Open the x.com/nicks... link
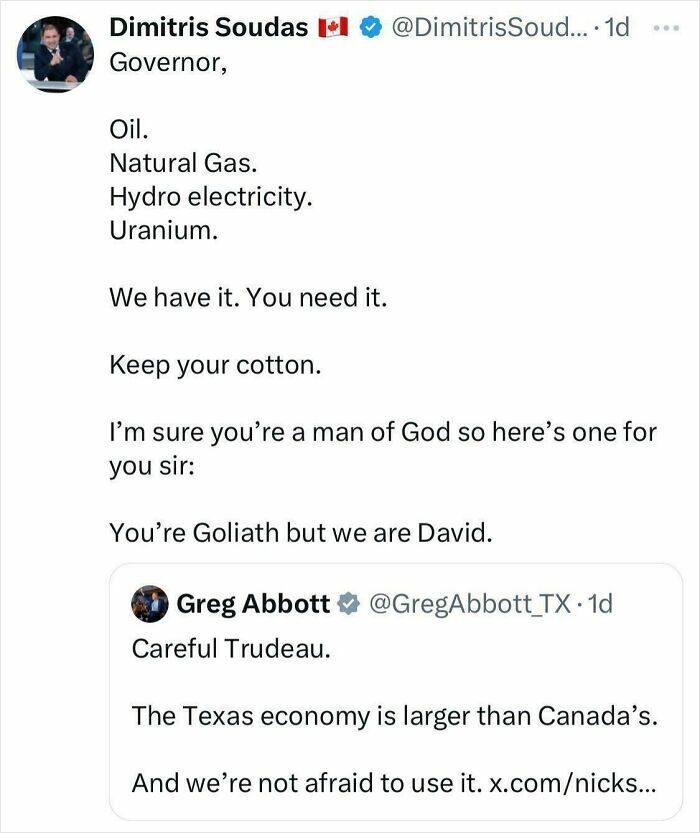Screen dimensions: 700x833 pyautogui.click(x=574, y=782)
